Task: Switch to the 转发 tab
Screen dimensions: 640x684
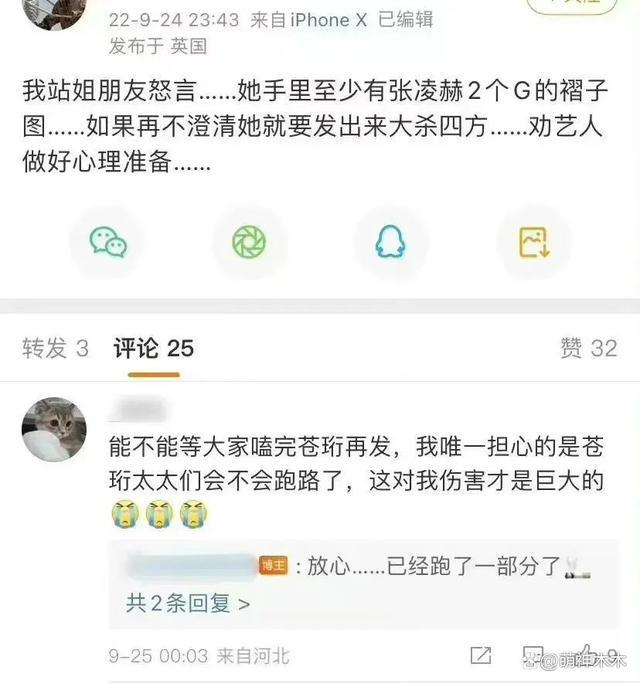Action: point(55,348)
